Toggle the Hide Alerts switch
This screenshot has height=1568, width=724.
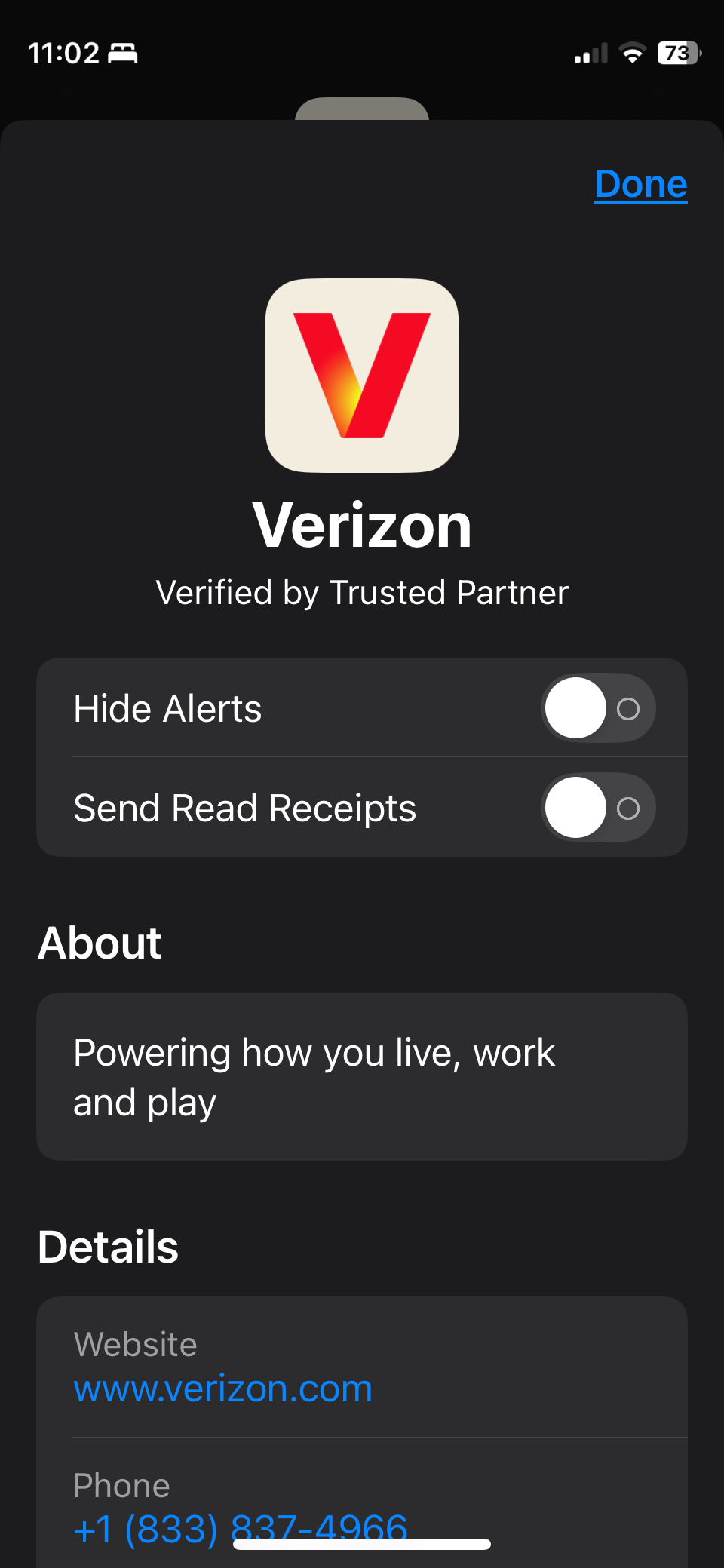[x=598, y=708]
